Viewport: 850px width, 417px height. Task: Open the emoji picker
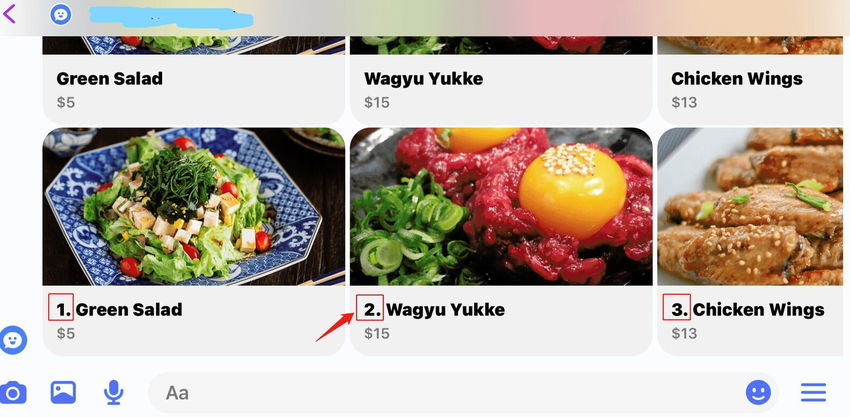(759, 392)
